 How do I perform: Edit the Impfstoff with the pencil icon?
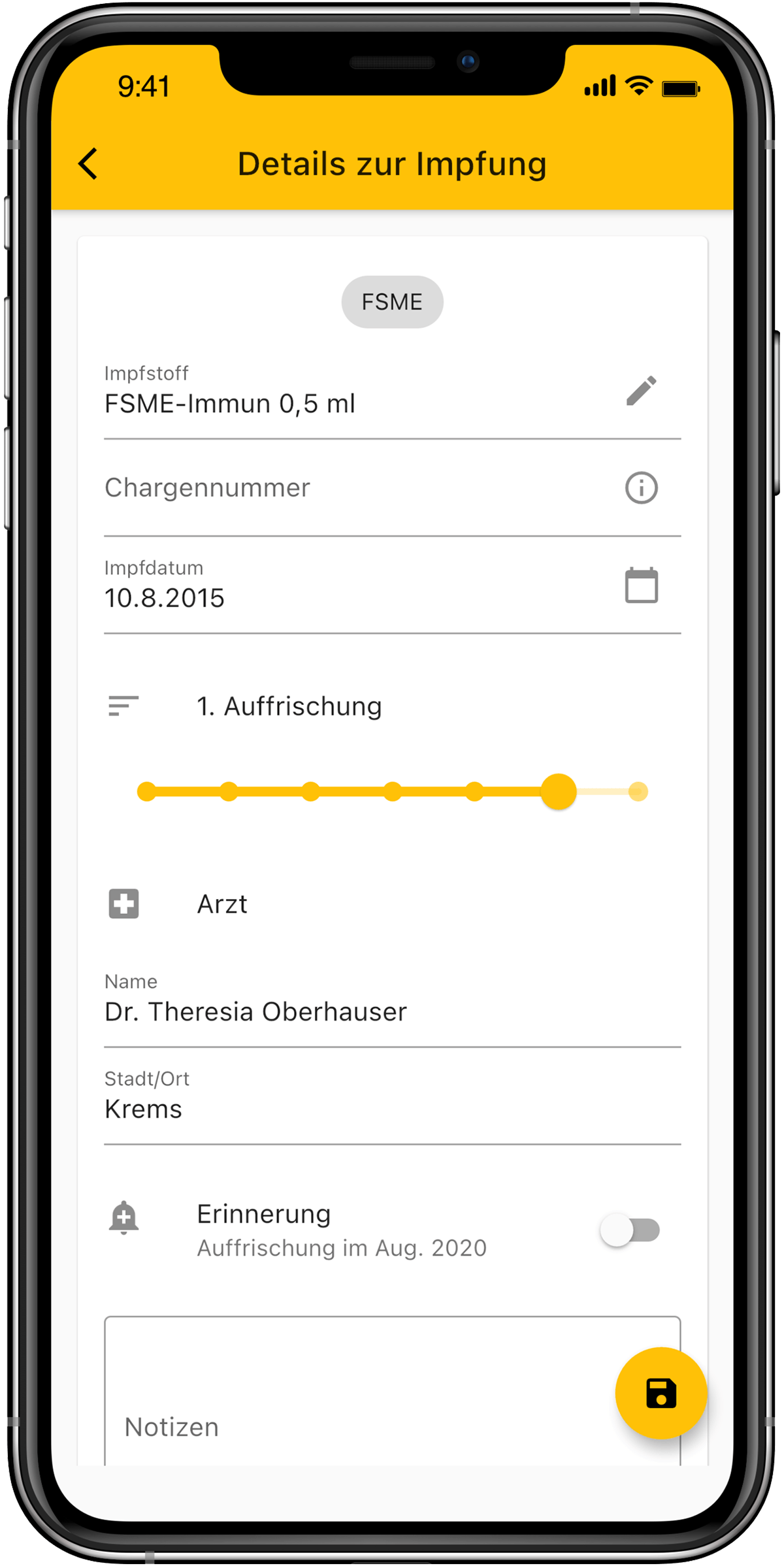tap(641, 391)
